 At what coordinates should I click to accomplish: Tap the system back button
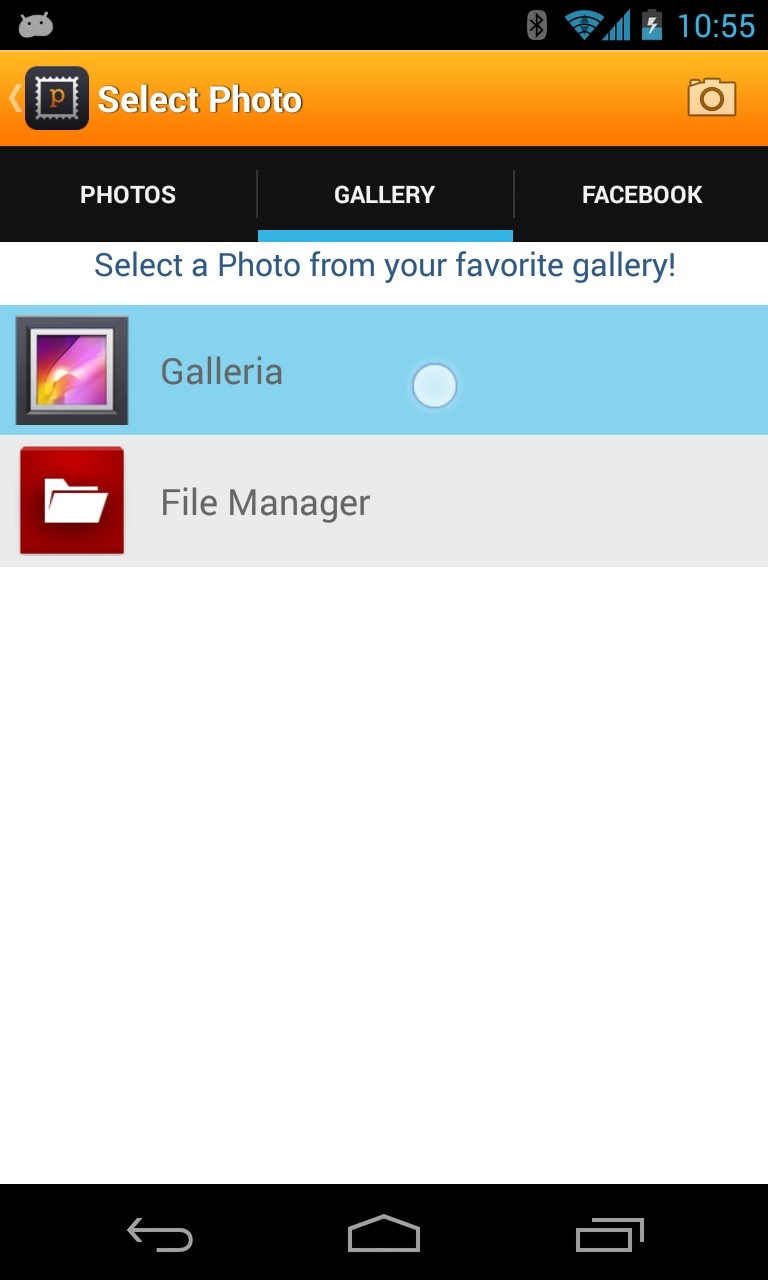tap(160, 1235)
